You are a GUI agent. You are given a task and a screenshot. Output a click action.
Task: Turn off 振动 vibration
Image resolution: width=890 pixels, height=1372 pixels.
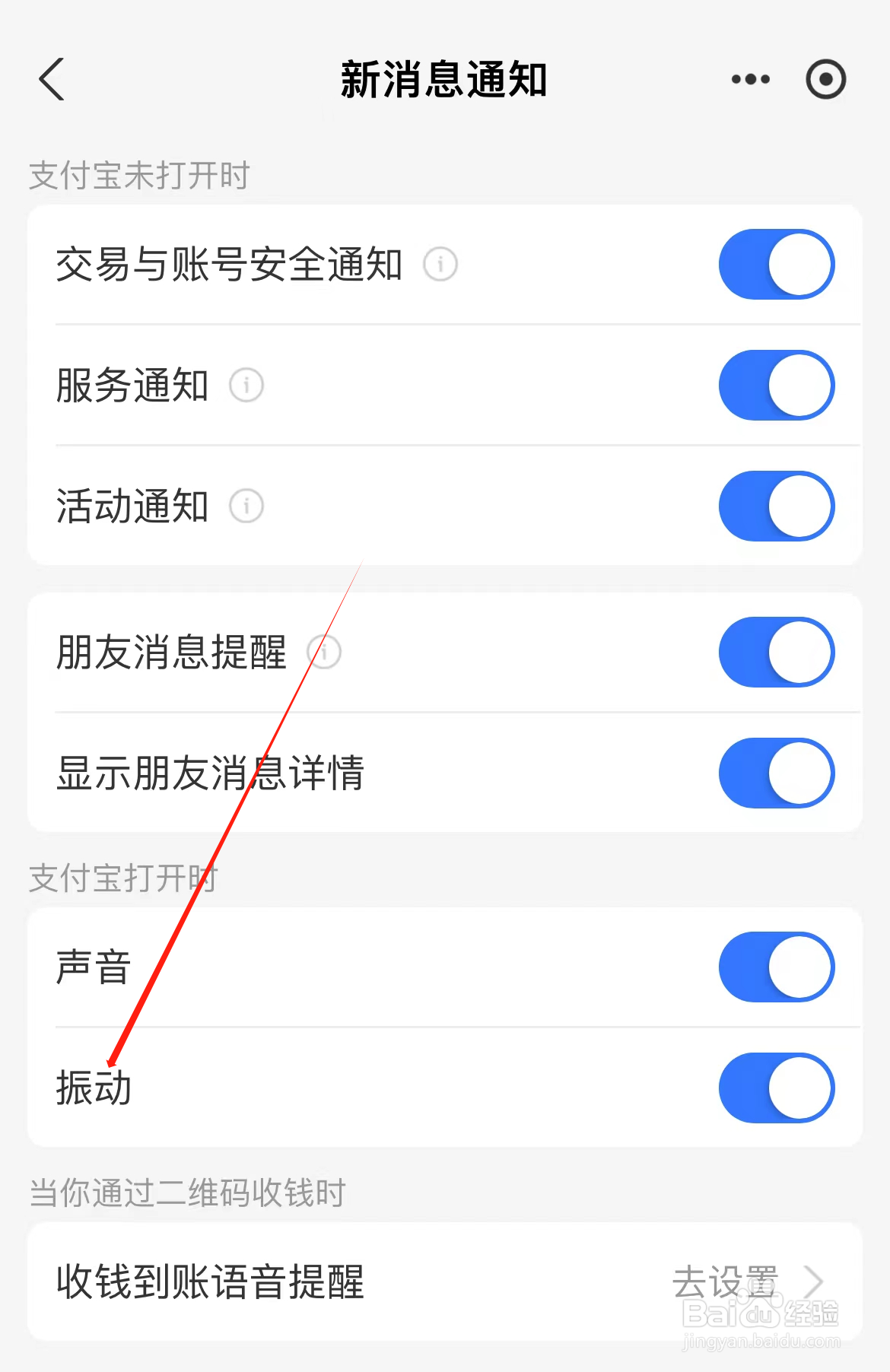[x=775, y=1088]
